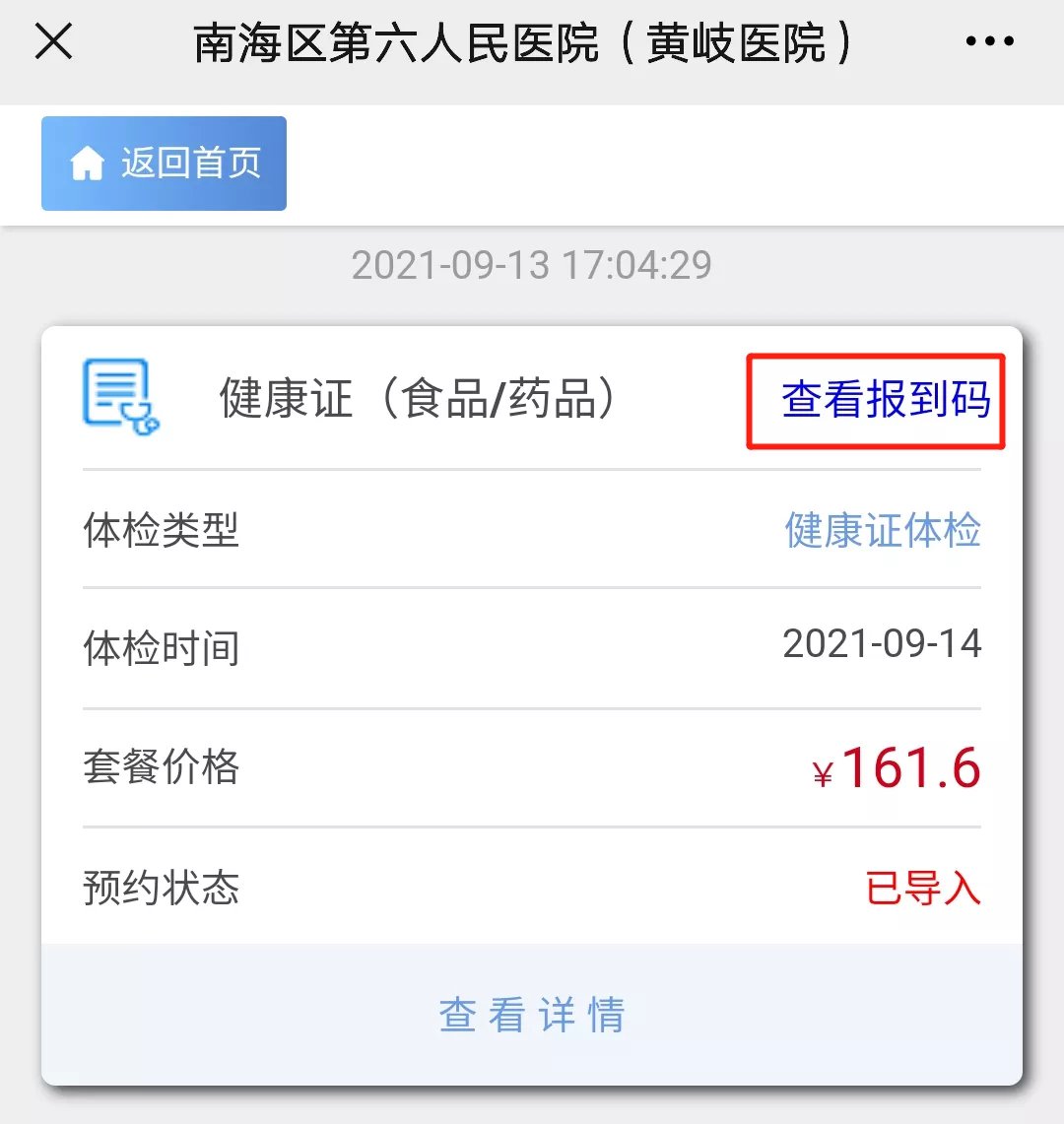Open 查看报到码 check-in code link
1064x1124 pixels.
pyautogui.click(x=885, y=401)
